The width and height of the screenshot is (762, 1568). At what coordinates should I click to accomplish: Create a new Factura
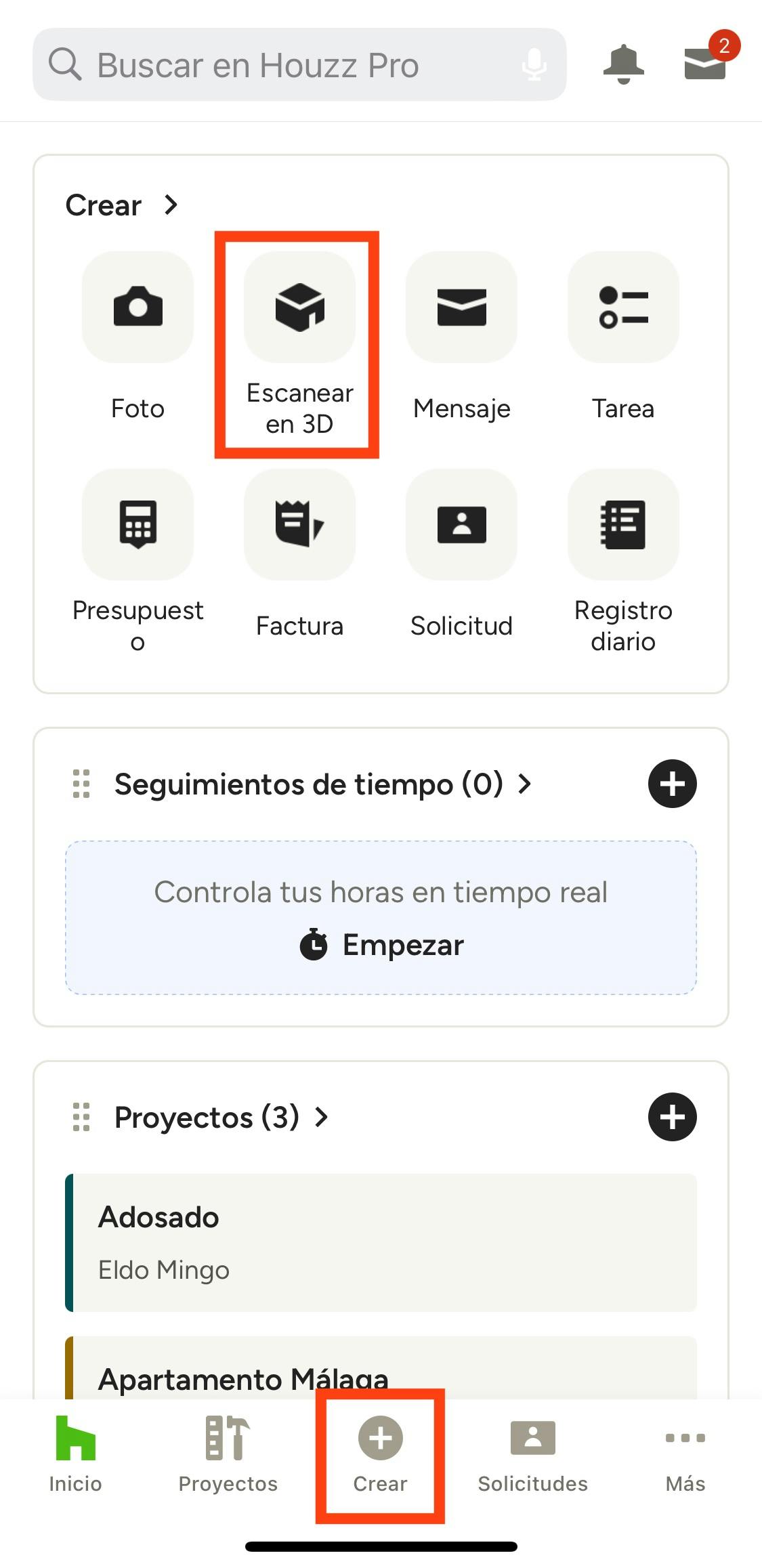[299, 525]
